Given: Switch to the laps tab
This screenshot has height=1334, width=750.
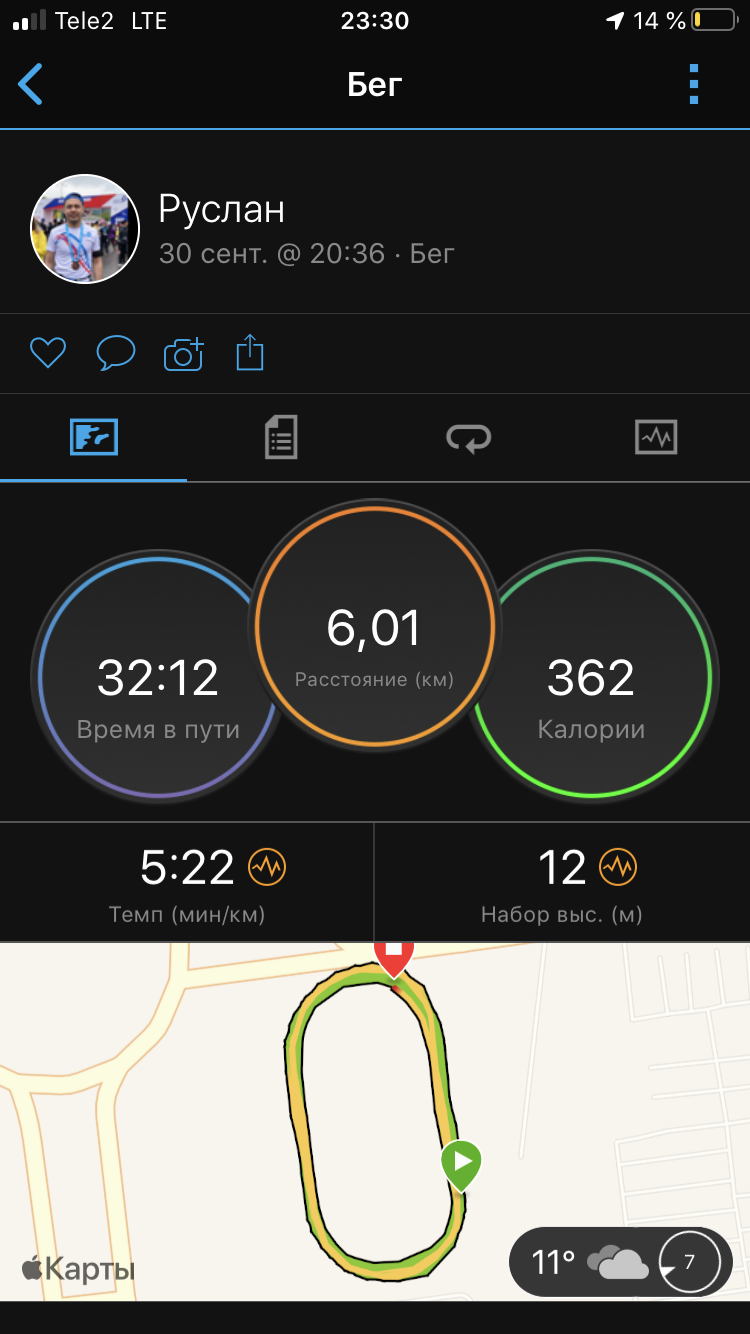Looking at the screenshot, I should coord(468,438).
